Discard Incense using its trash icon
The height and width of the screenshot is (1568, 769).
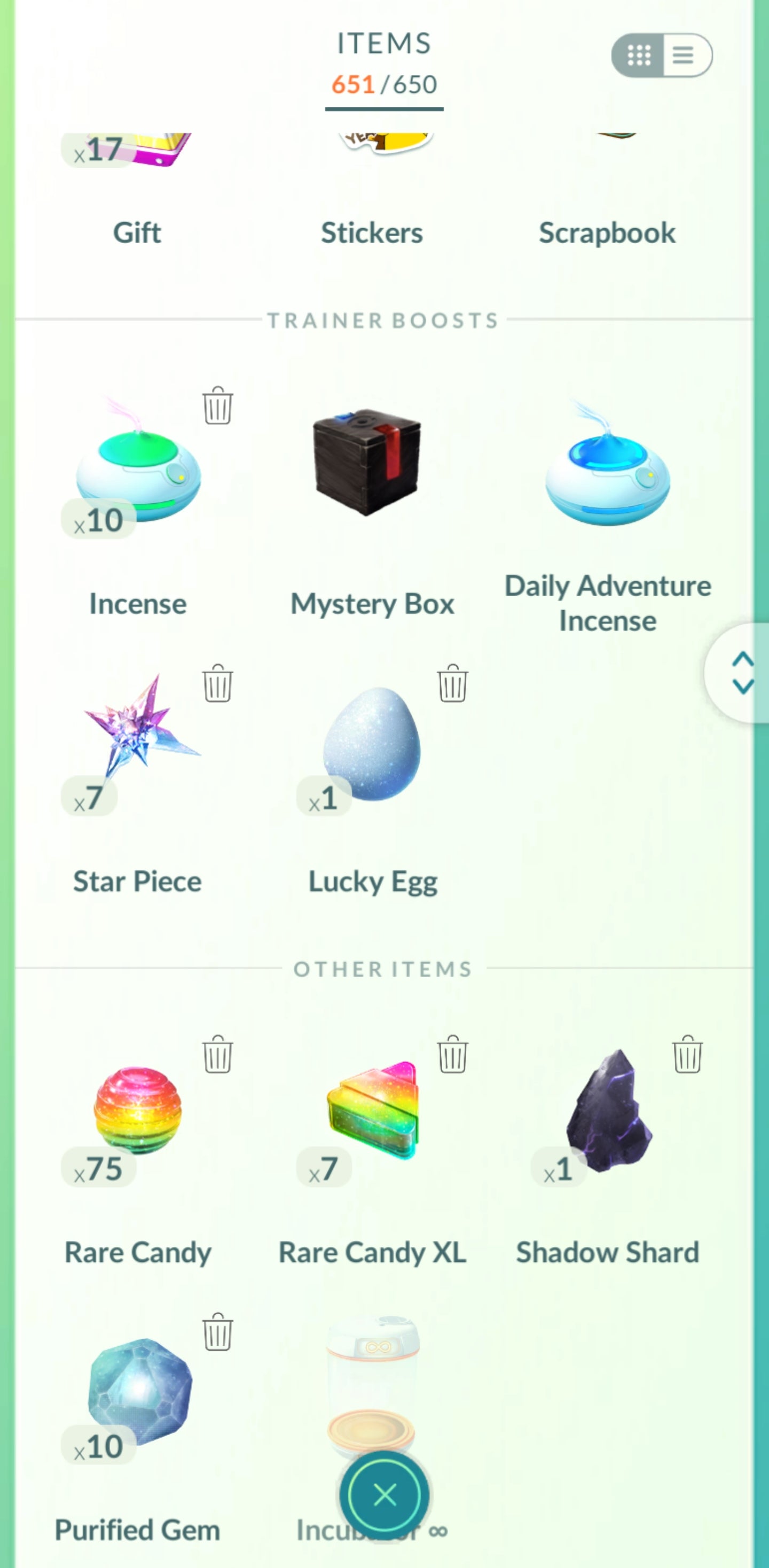click(217, 406)
